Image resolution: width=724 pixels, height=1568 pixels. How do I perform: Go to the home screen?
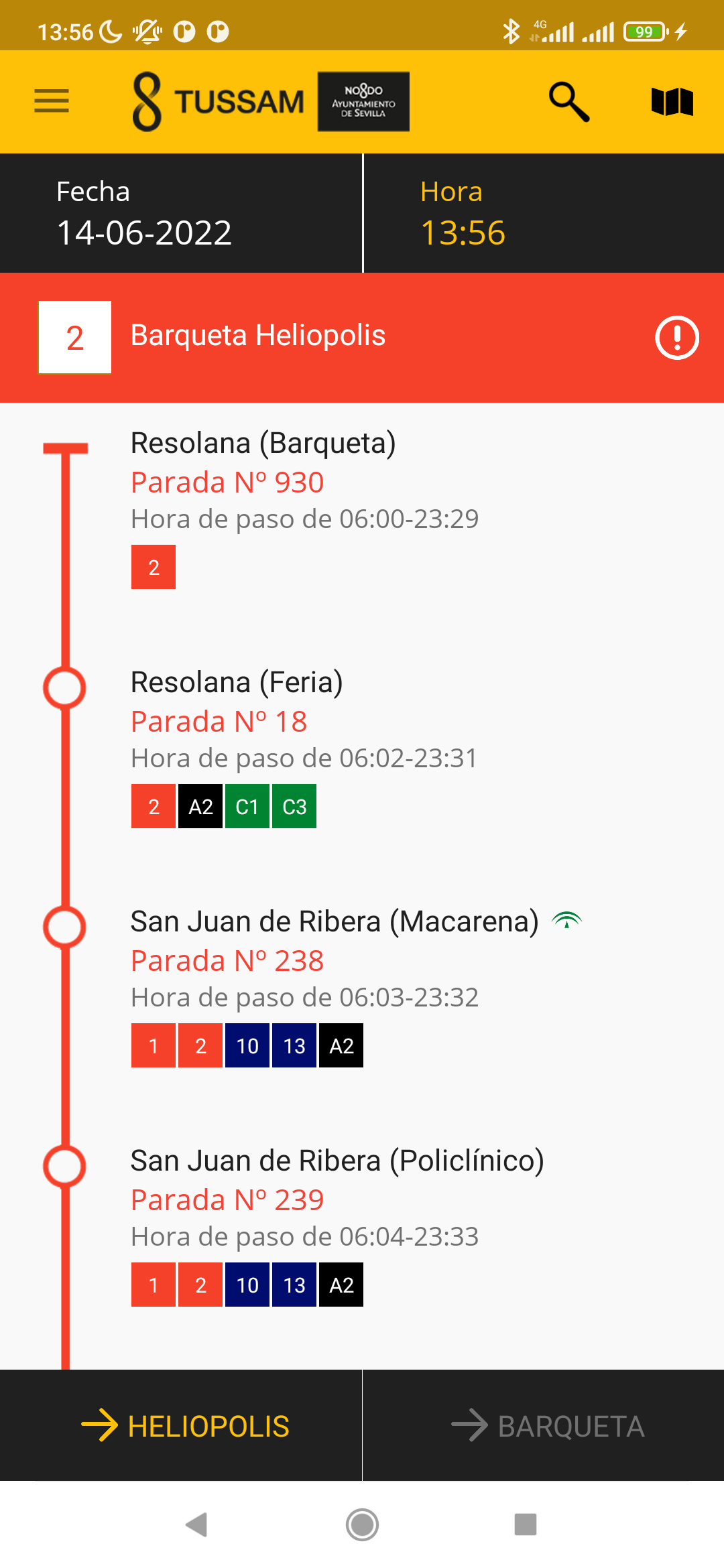pyautogui.click(x=362, y=1524)
